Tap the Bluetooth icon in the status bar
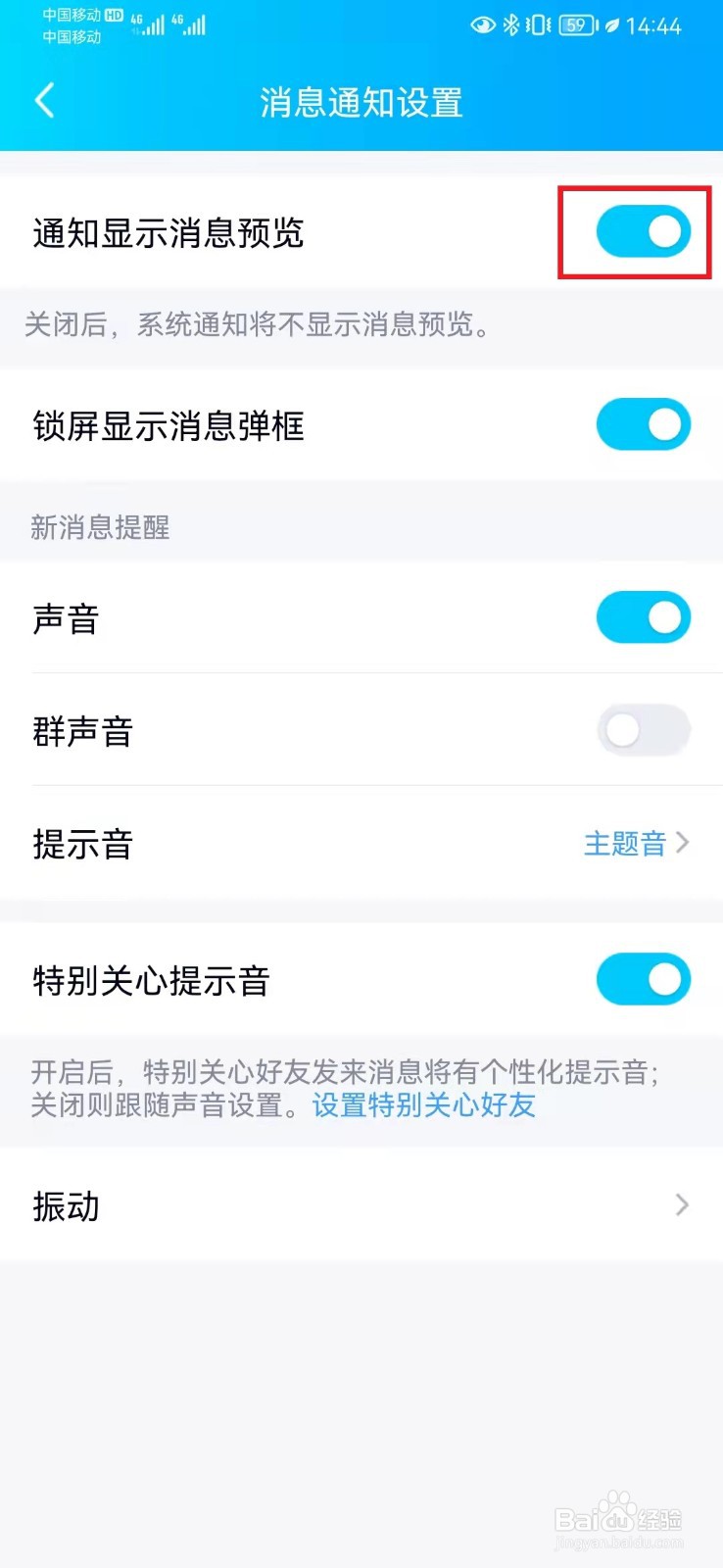Viewport: 723px width, 1568px height. 512,26
